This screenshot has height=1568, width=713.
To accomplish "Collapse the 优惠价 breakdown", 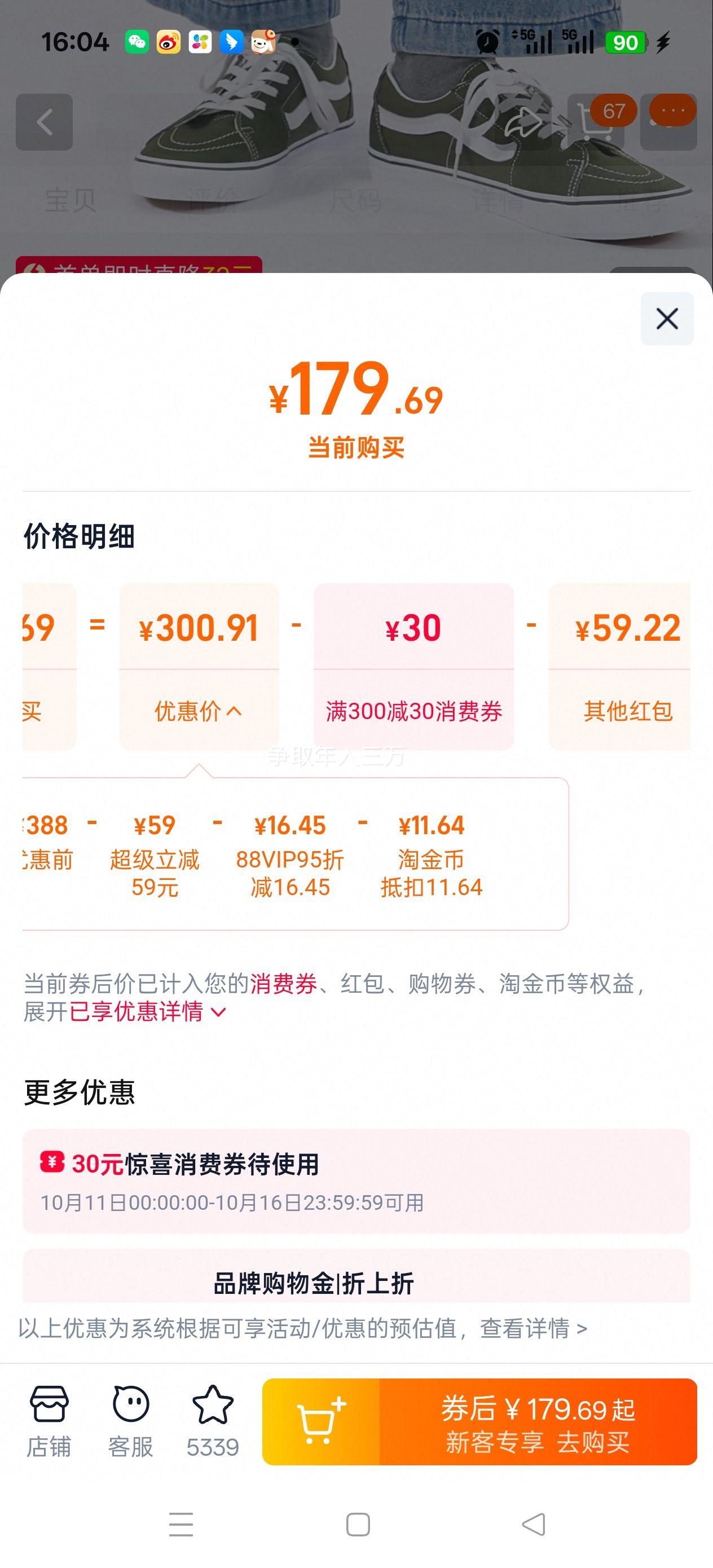I will 199,710.
